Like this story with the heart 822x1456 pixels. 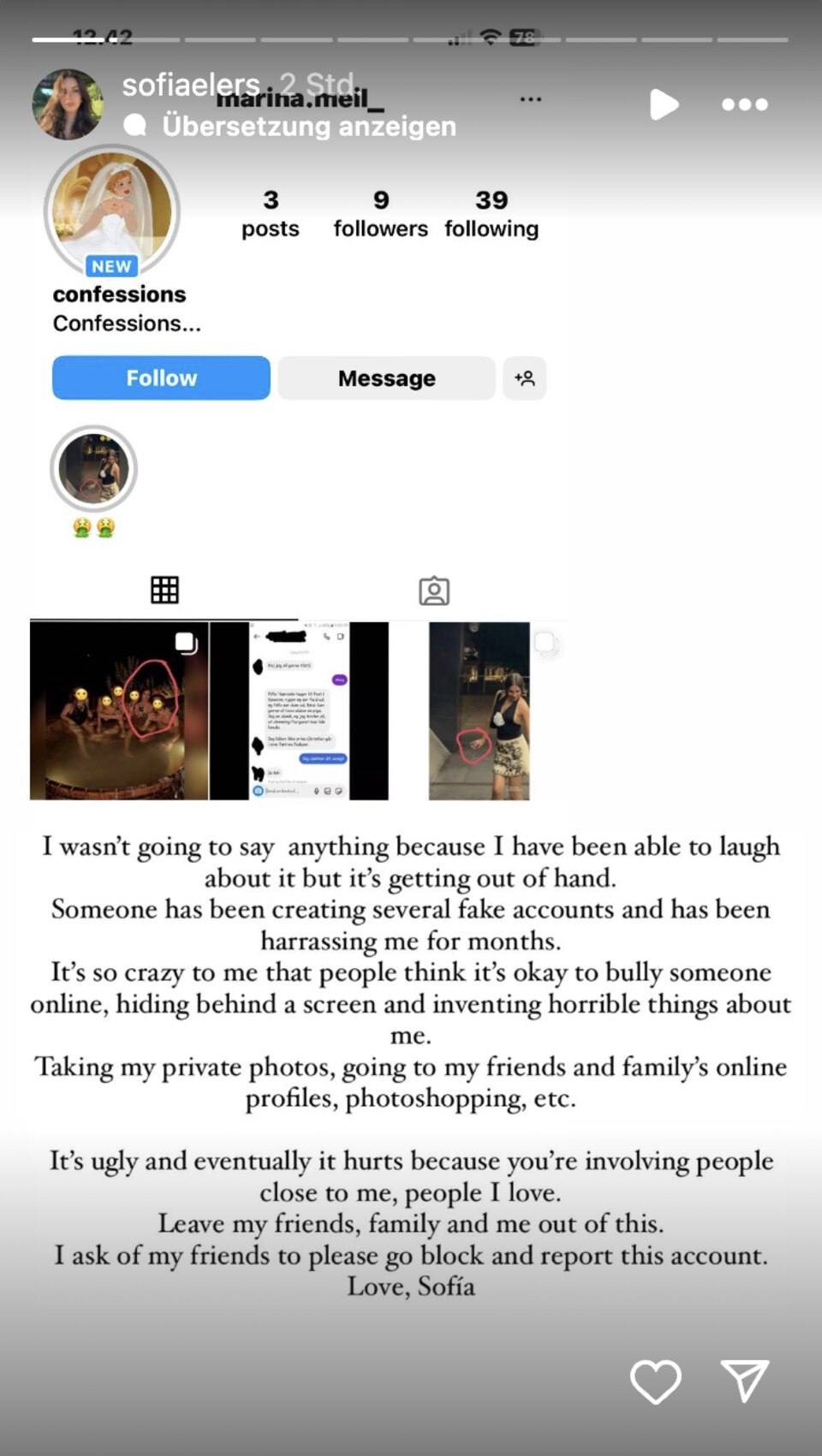pos(655,1381)
